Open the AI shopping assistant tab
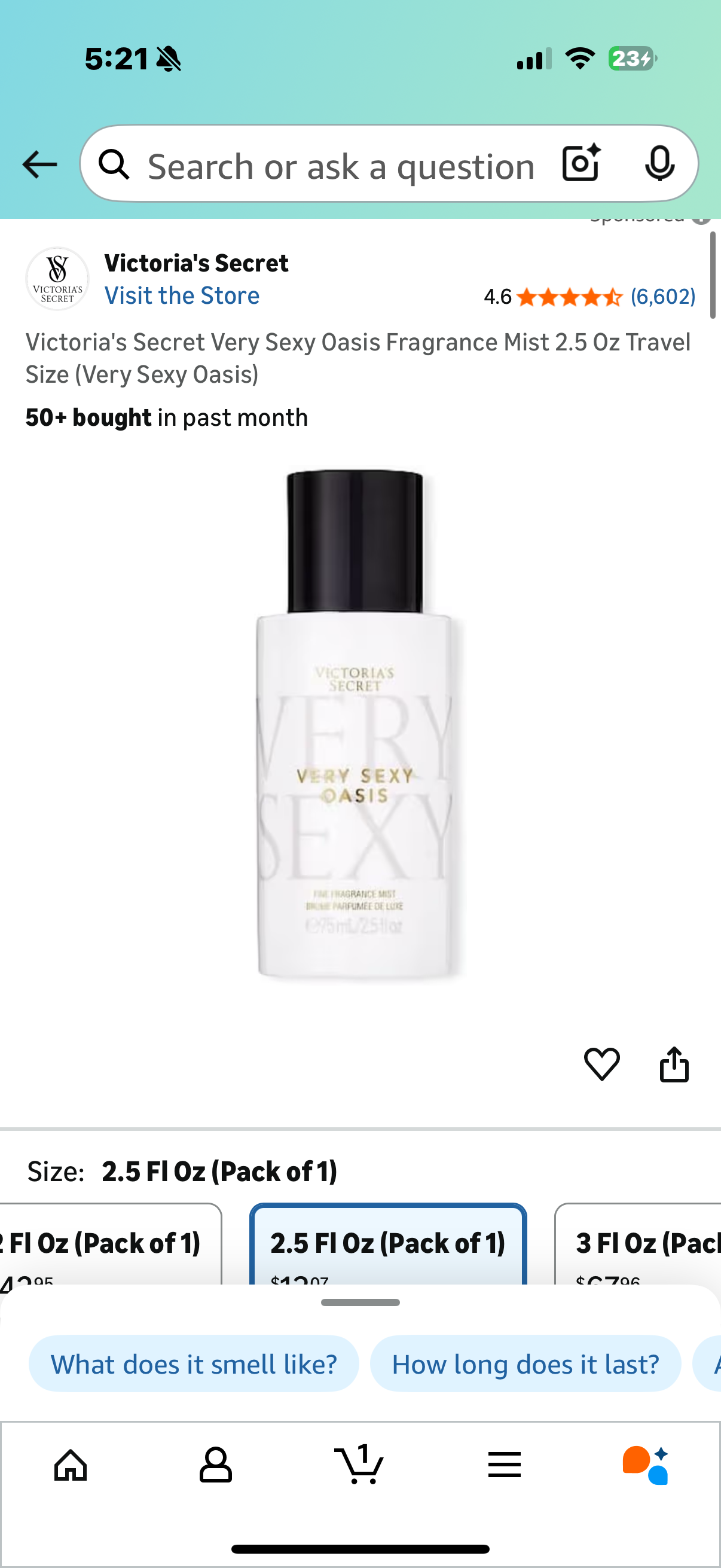Image resolution: width=721 pixels, height=1568 pixels. 646,1465
